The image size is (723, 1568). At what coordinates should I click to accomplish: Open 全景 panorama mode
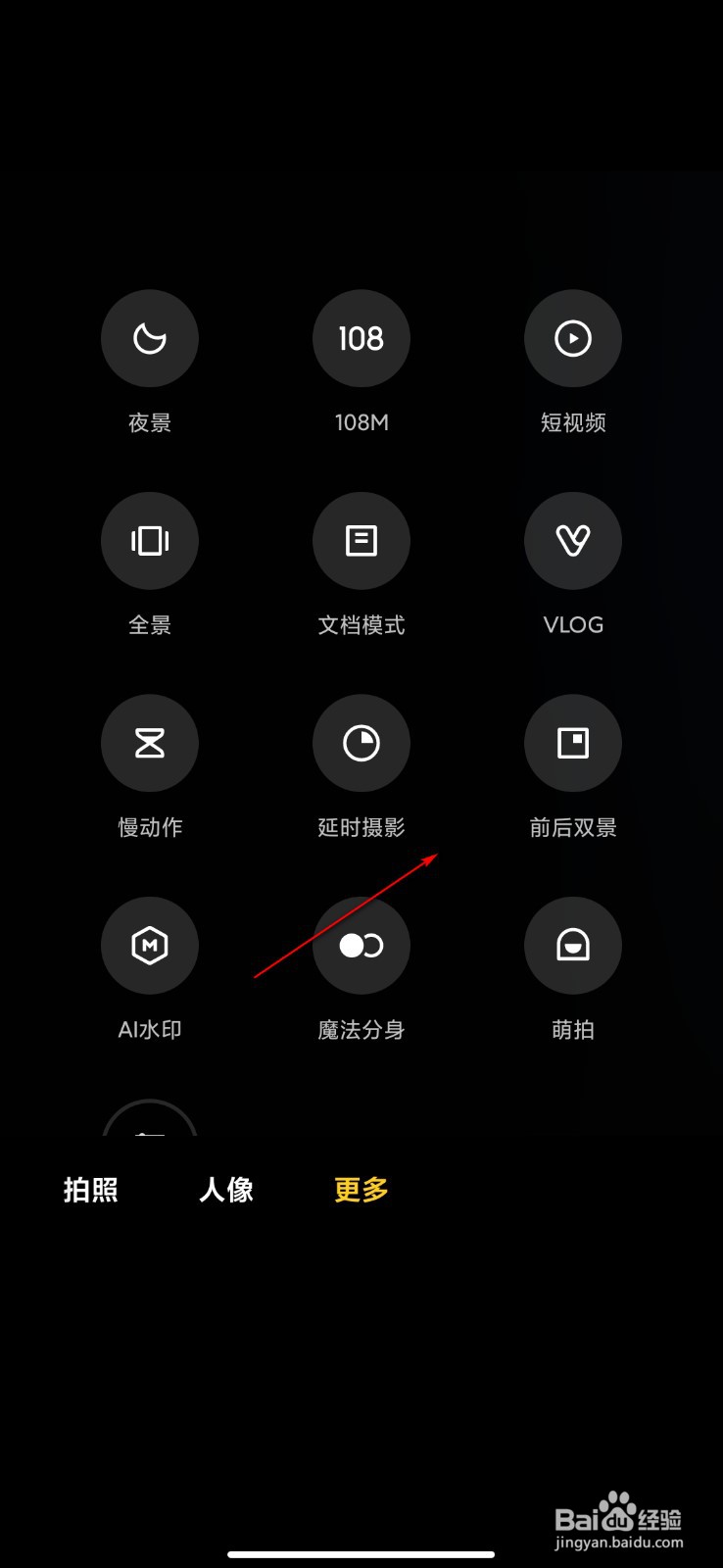pos(150,540)
